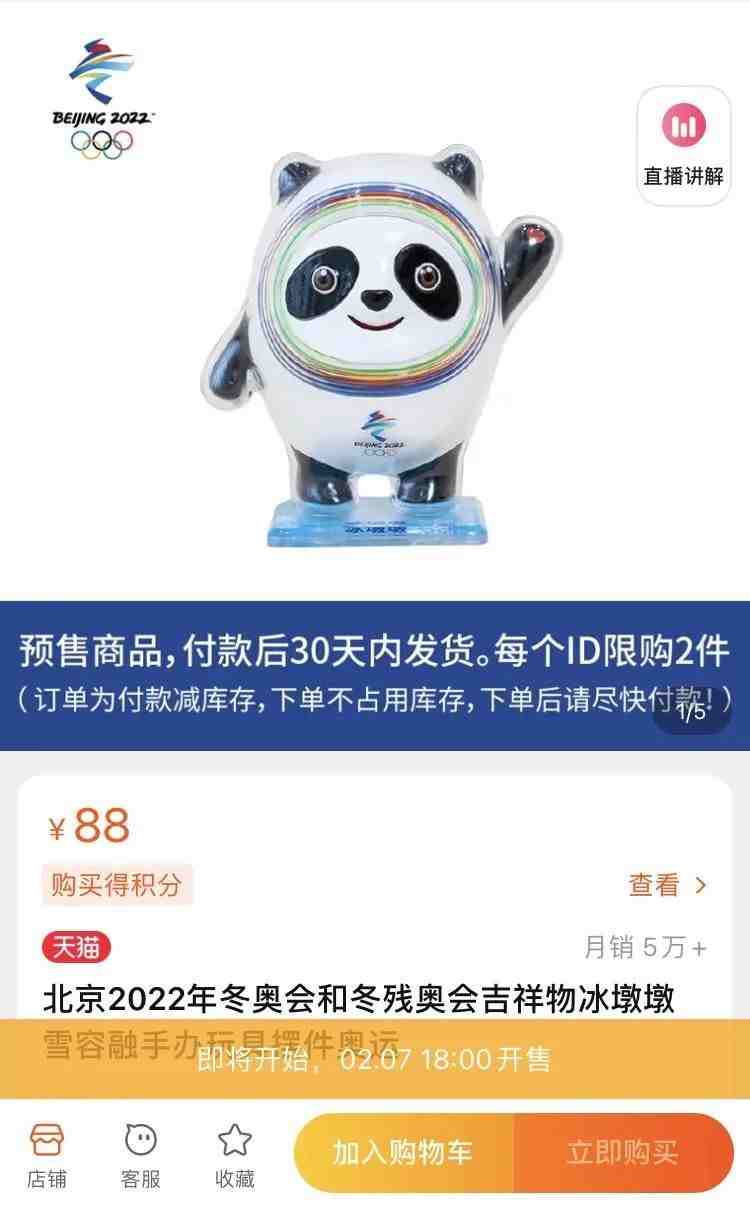Screen dimensions: 750x1207
Task: Open the 直播讲解 live broadcast button
Action: pos(684,146)
